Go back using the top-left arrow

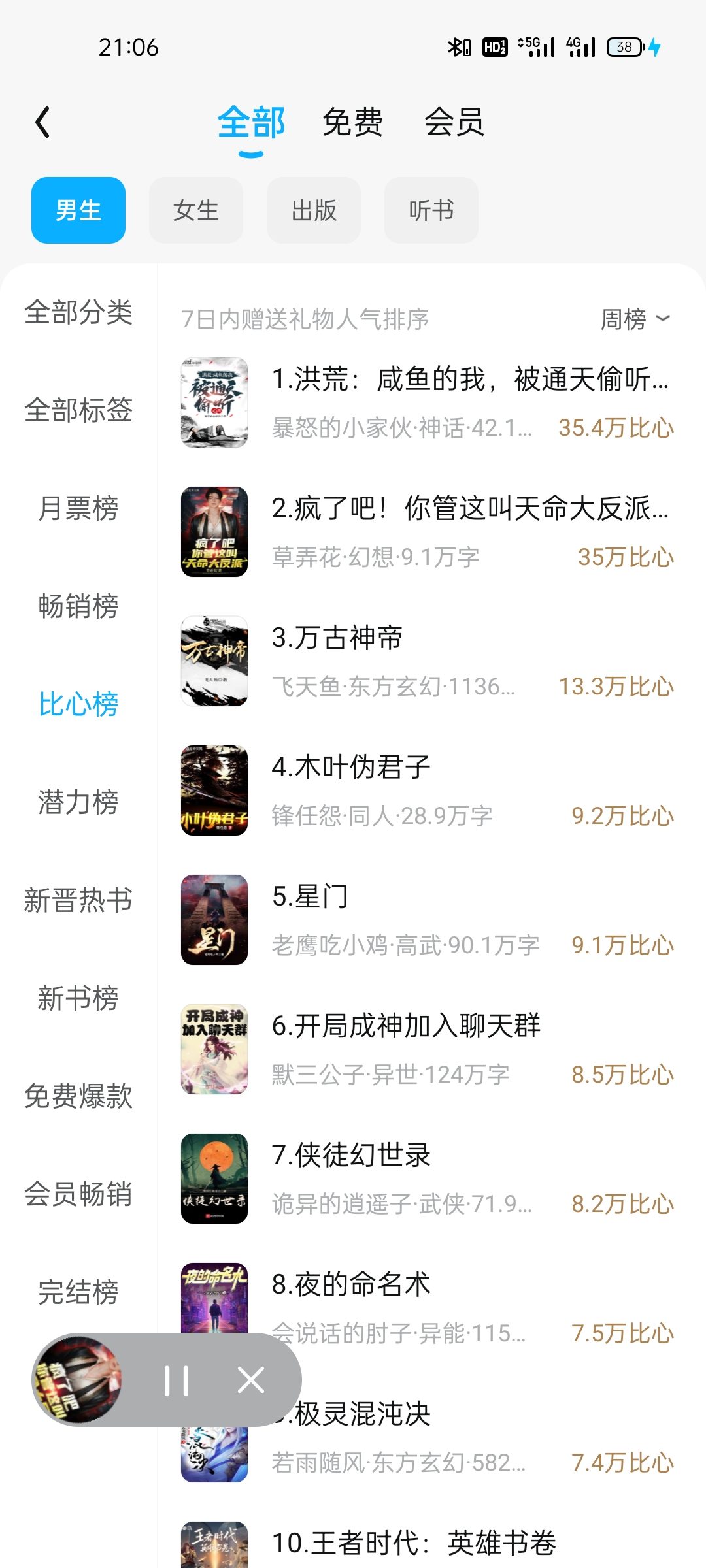(x=43, y=122)
